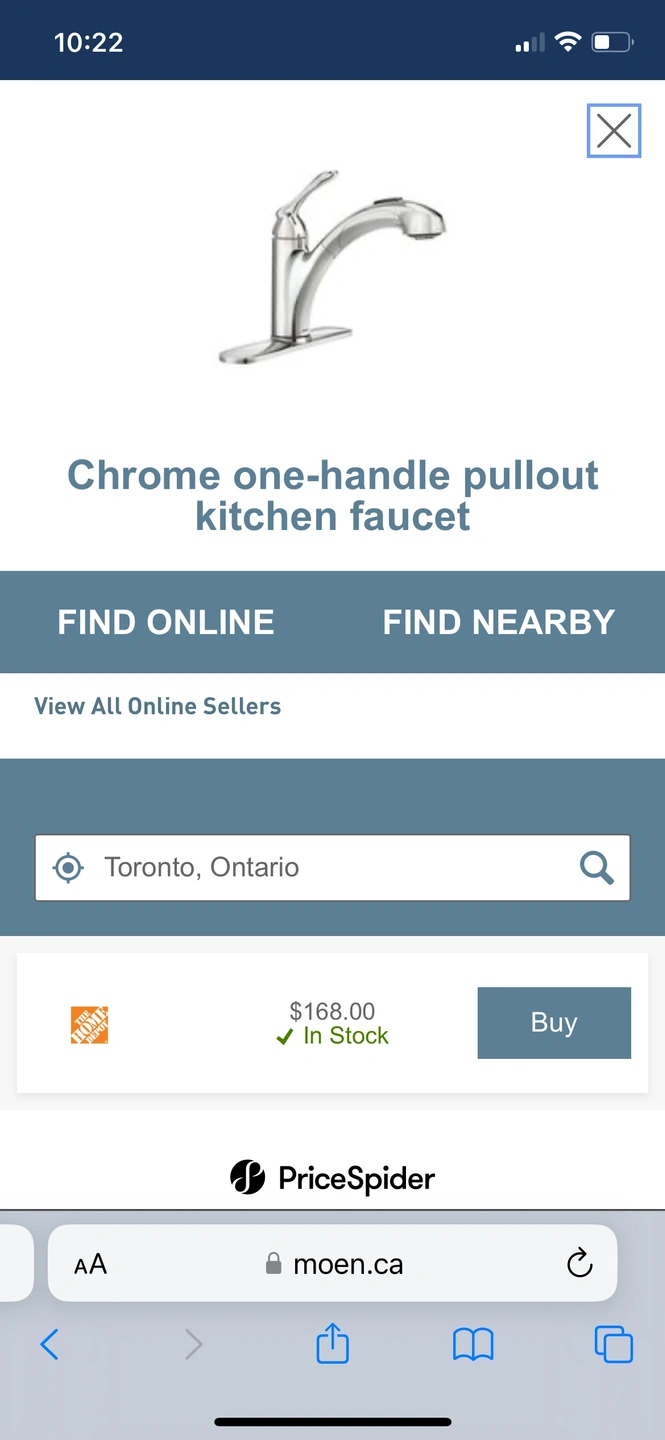Show all open Safari tabs
665x1440 pixels.
pos(614,1344)
